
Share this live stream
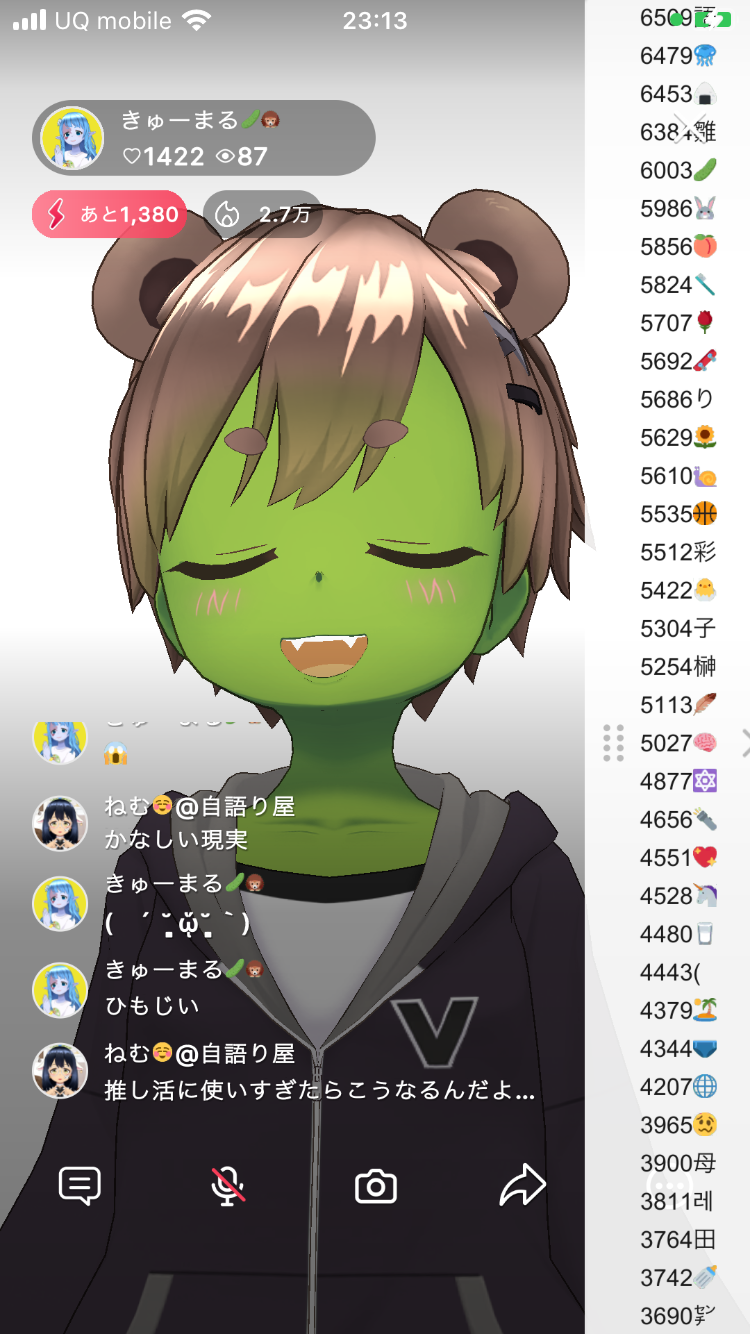[x=522, y=1186]
